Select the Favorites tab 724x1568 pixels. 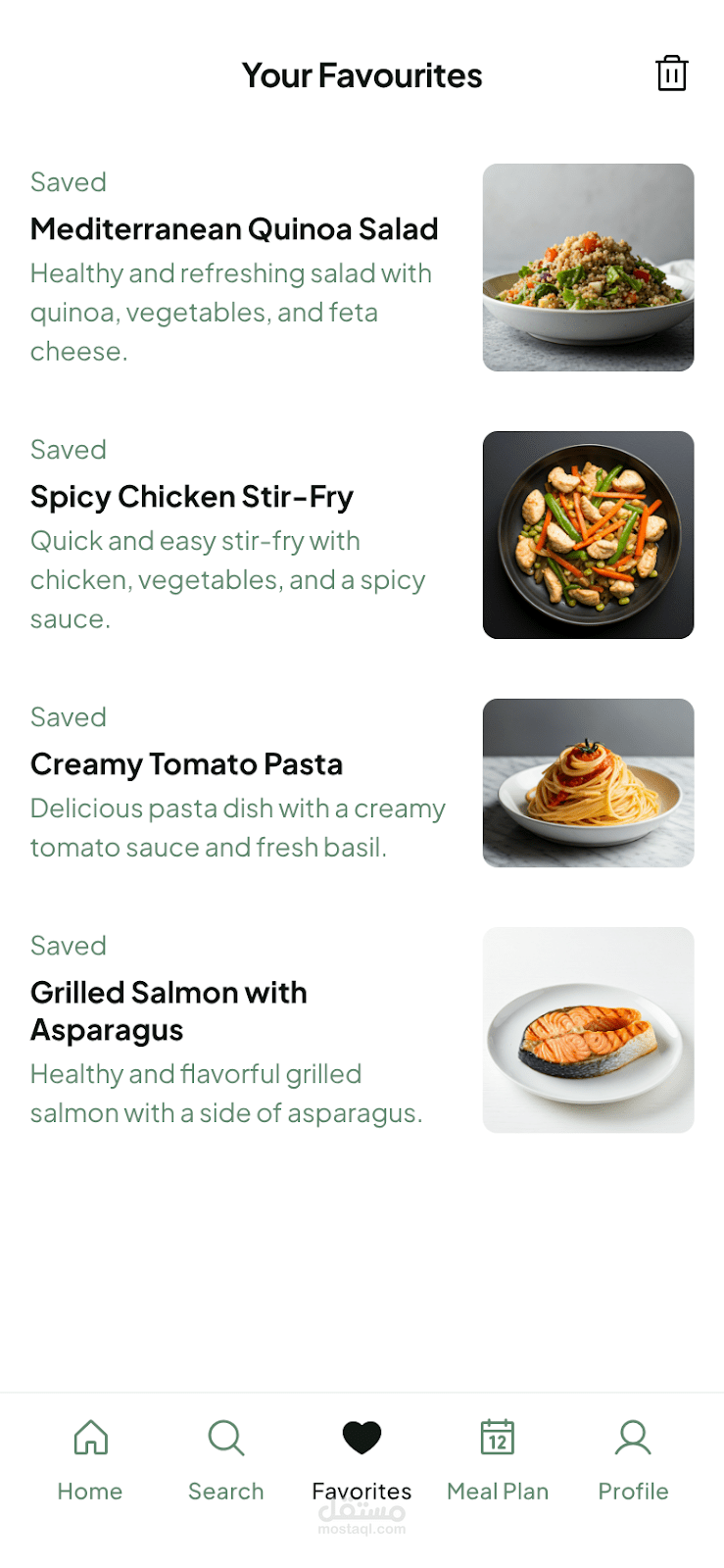click(362, 1459)
